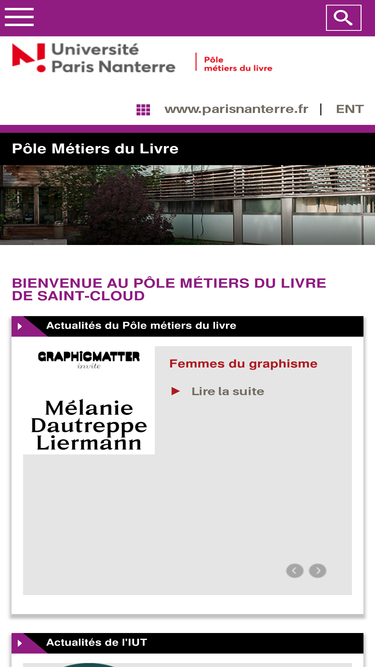
Task: Visit www.parisnanterre.fr link
Action: [236, 109]
